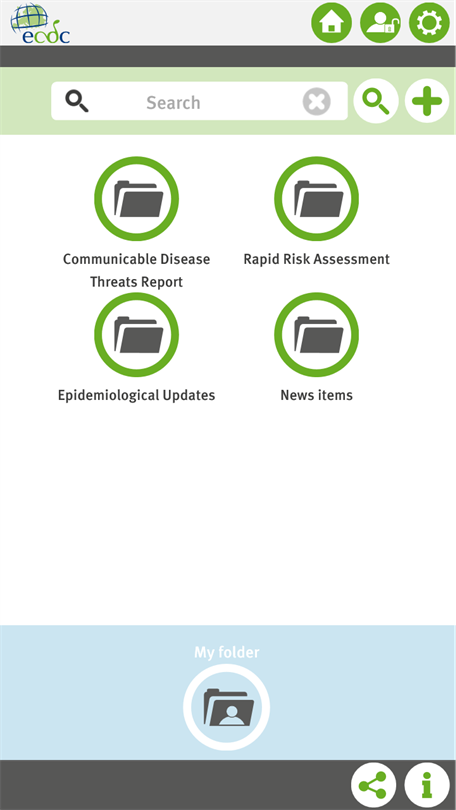Open the user login icon
456x810 pixels.
[x=381, y=23]
